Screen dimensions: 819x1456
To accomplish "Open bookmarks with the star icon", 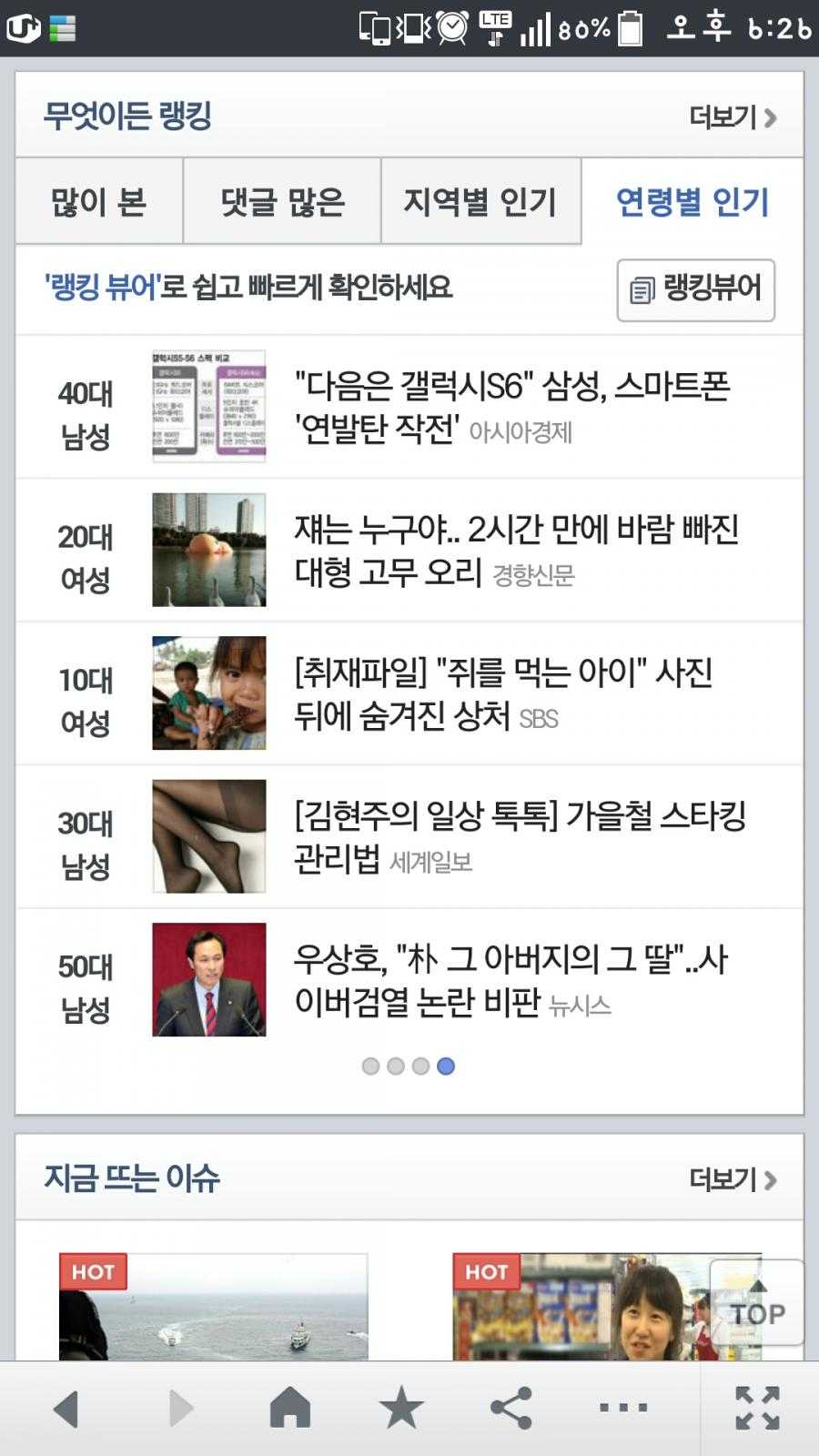I will coord(401,1409).
